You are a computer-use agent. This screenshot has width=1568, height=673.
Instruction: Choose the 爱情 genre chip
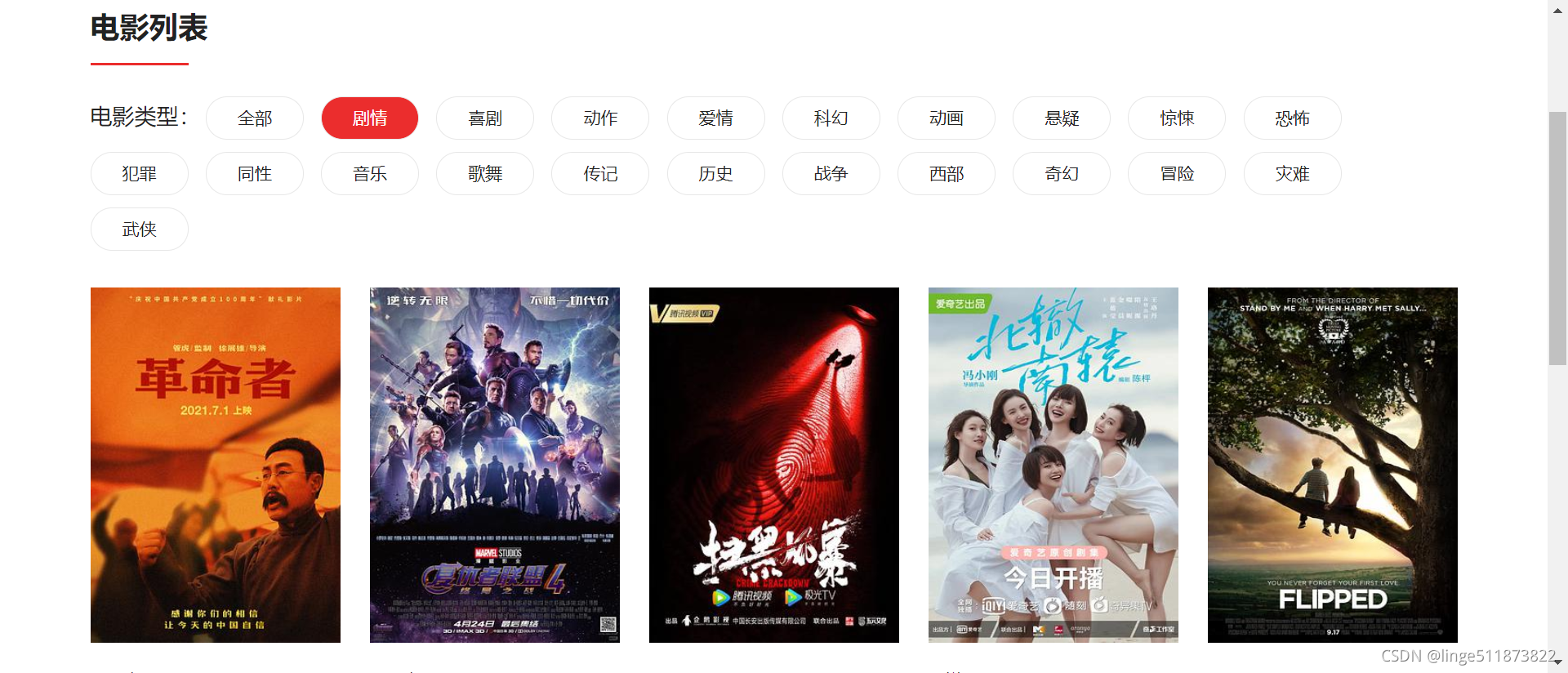715,118
